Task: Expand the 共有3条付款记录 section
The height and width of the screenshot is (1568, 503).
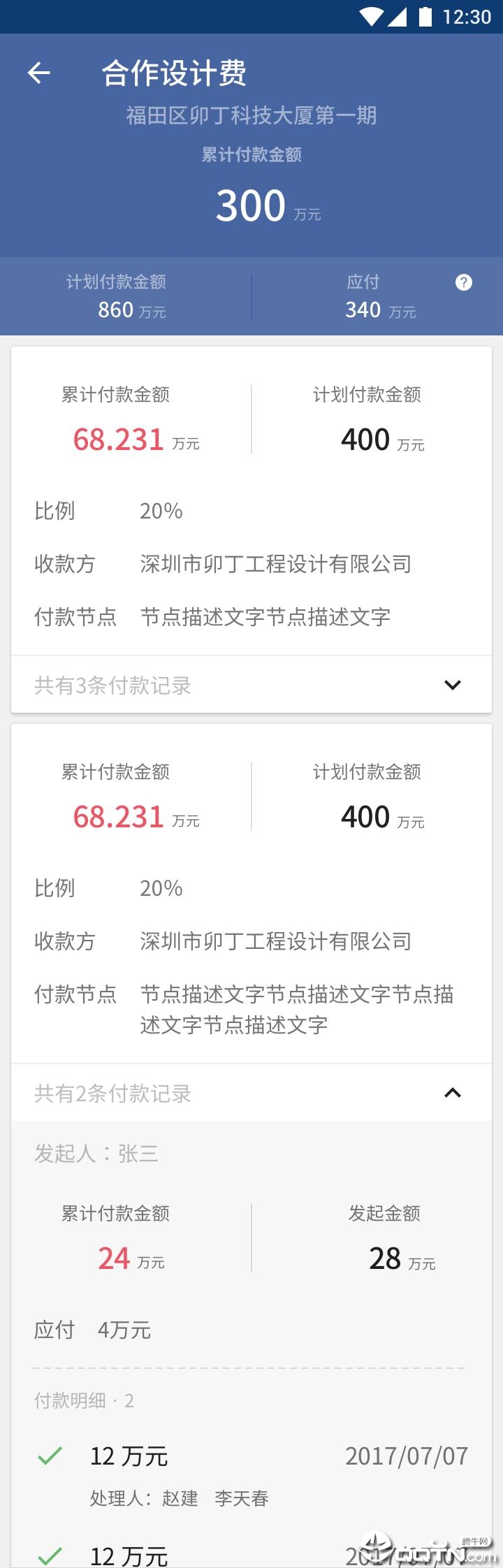Action: [452, 685]
